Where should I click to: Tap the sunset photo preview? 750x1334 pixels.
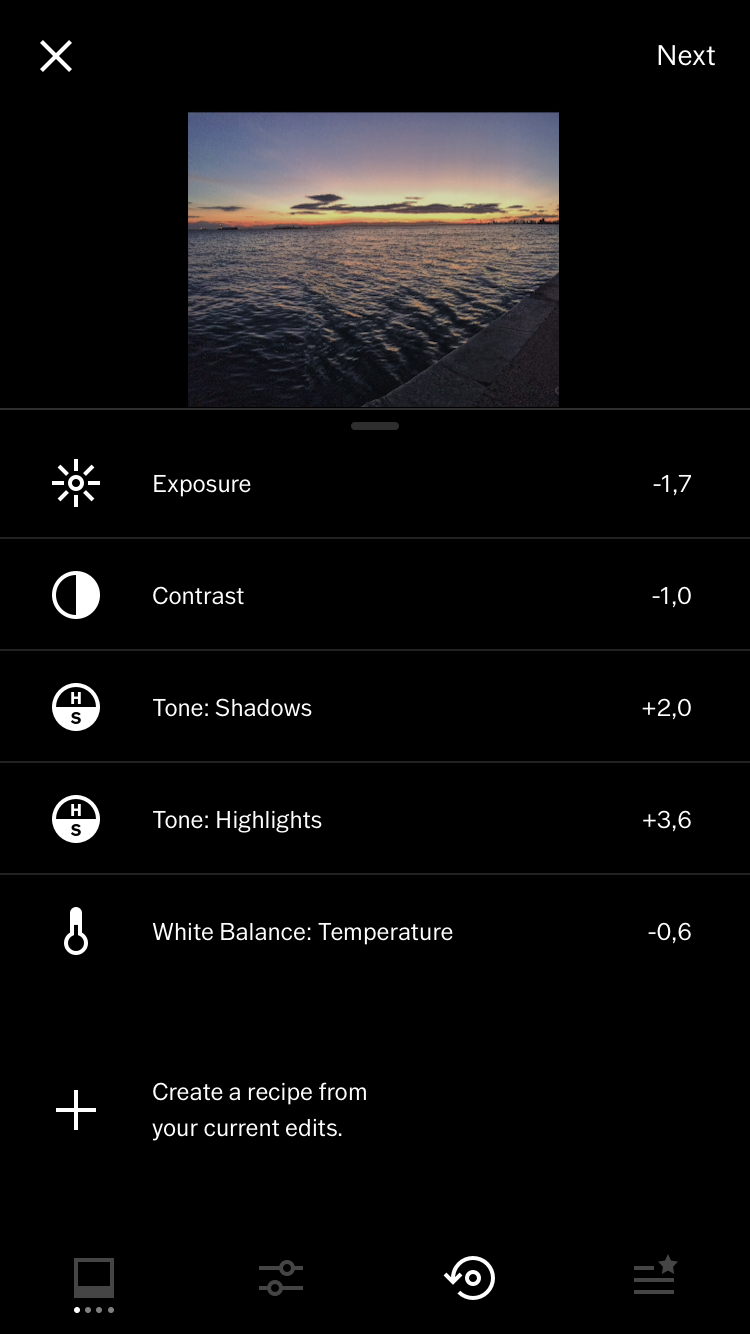pos(373,259)
